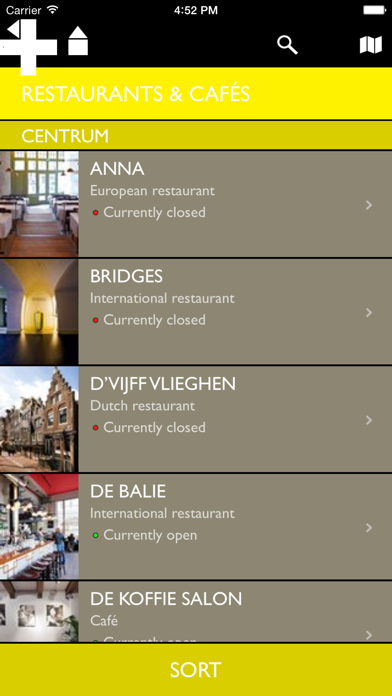The image size is (392, 696).
Task: Select DE KOFFIE SALON café
Action: coord(196,612)
